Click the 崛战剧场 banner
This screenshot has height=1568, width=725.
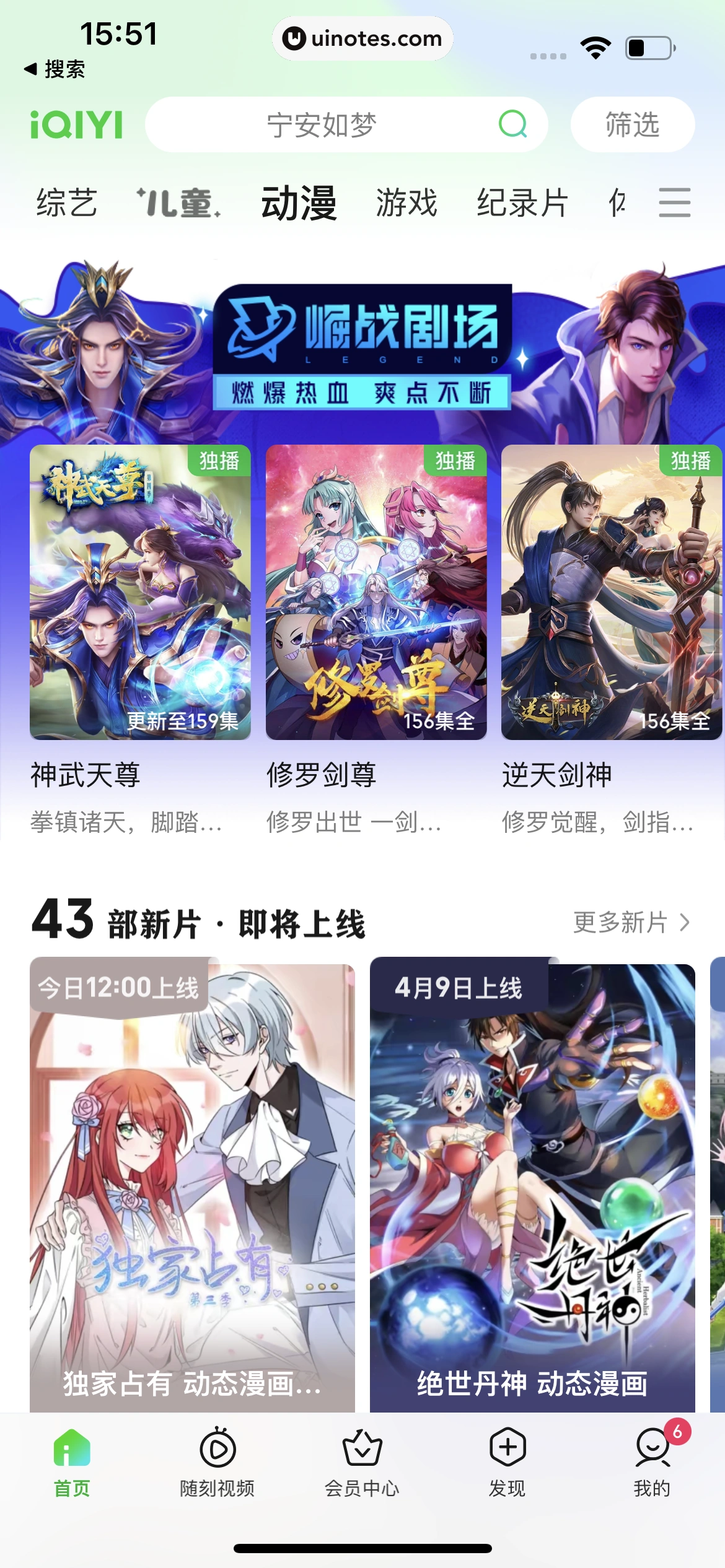point(362,347)
